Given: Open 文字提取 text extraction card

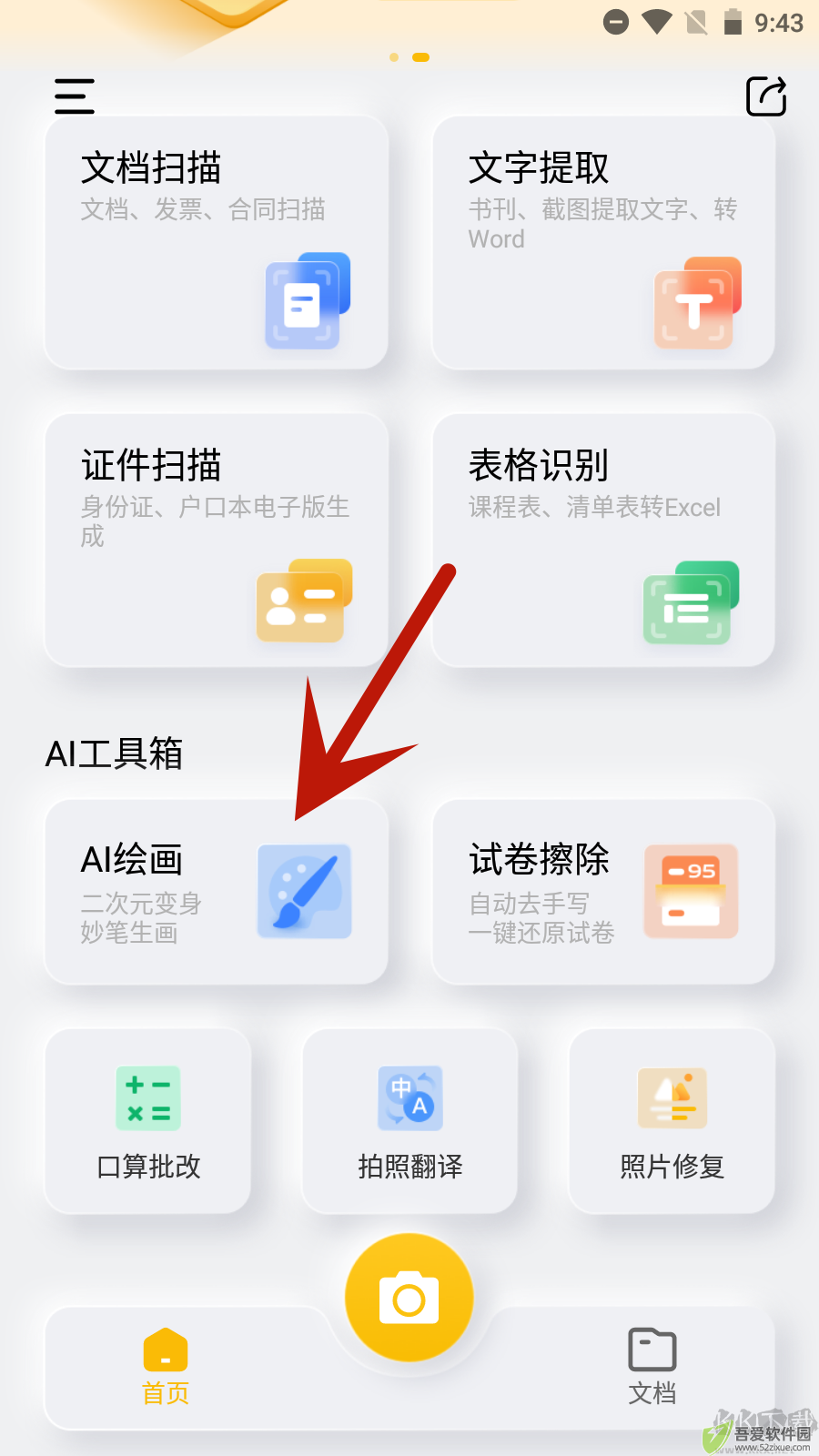Looking at the screenshot, I should 603,243.
